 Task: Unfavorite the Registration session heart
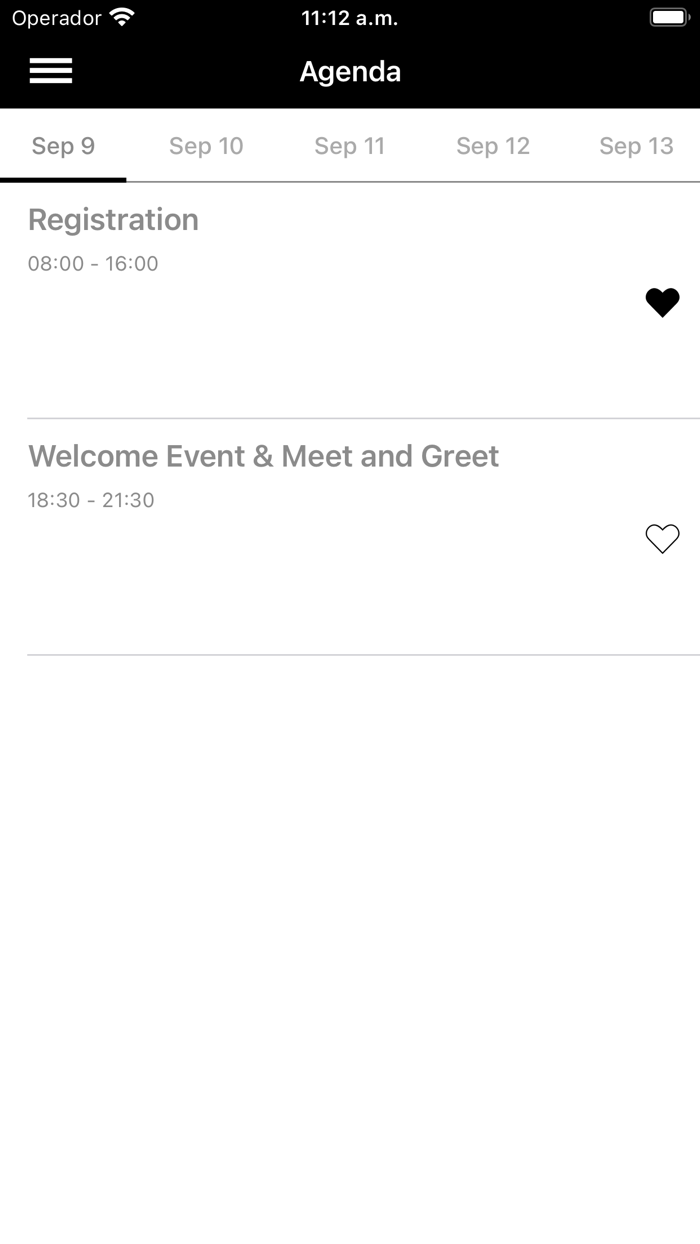662,302
